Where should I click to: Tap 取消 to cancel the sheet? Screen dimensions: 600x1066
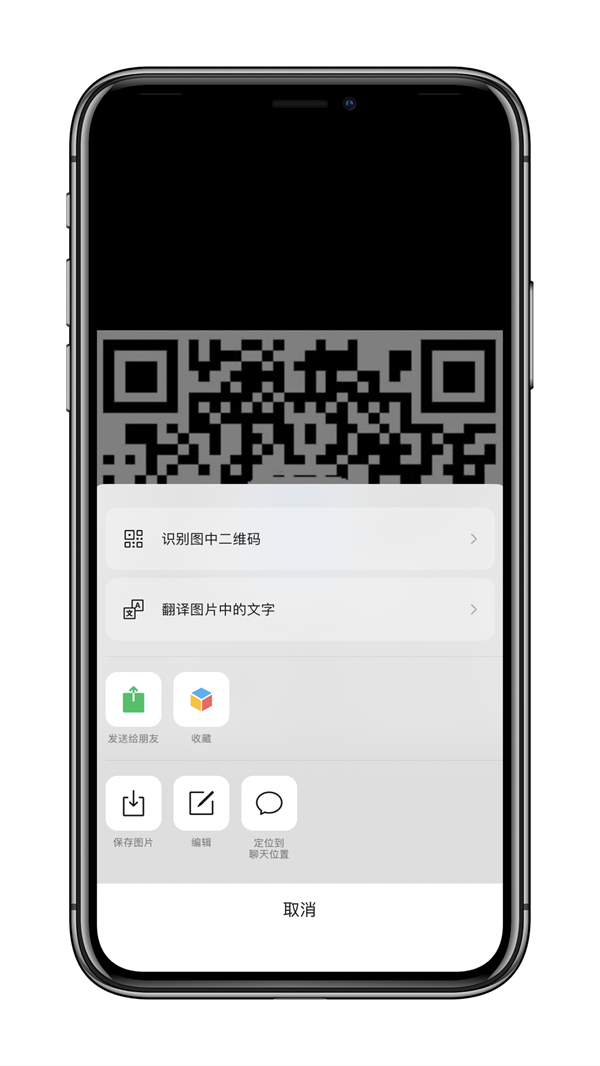(299, 910)
